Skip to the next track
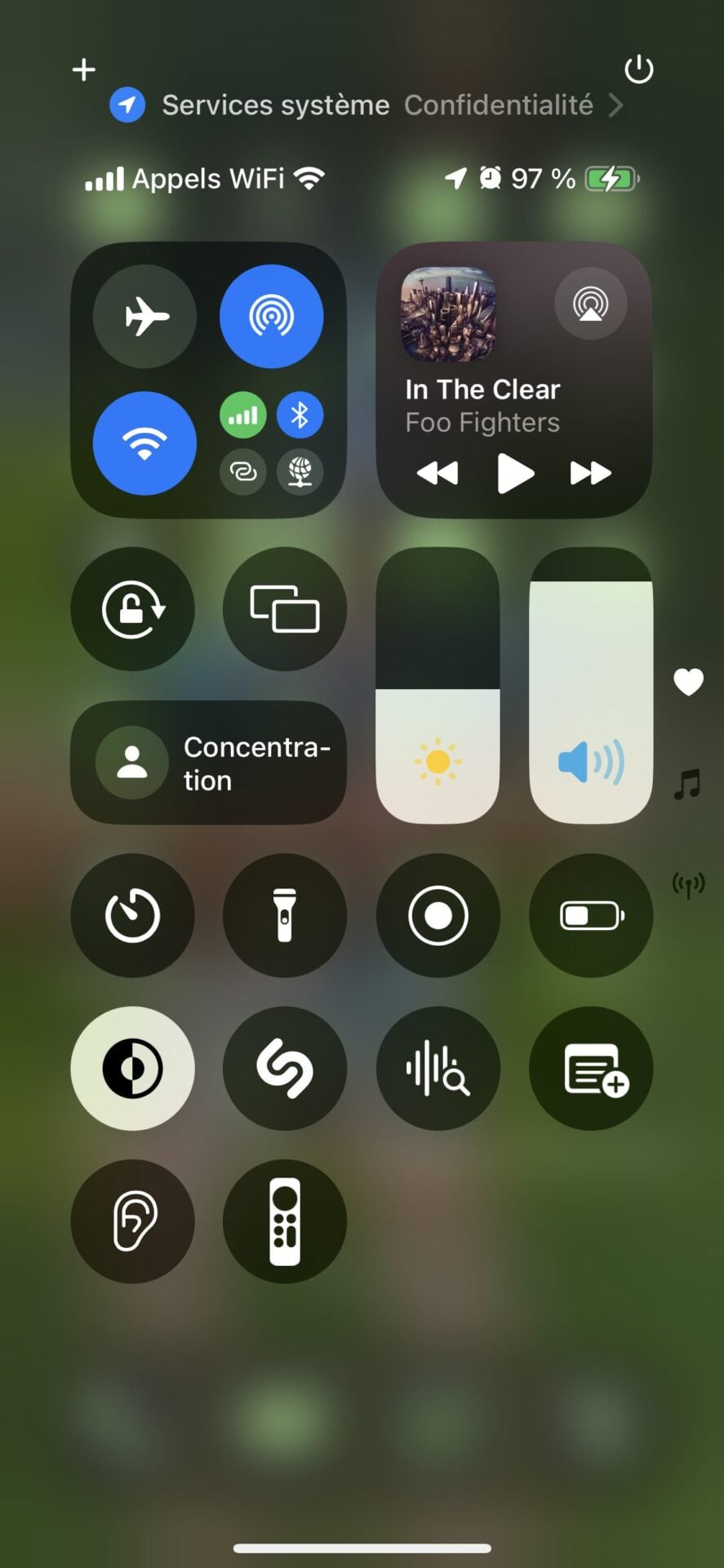The height and width of the screenshot is (1568, 724). [589, 473]
